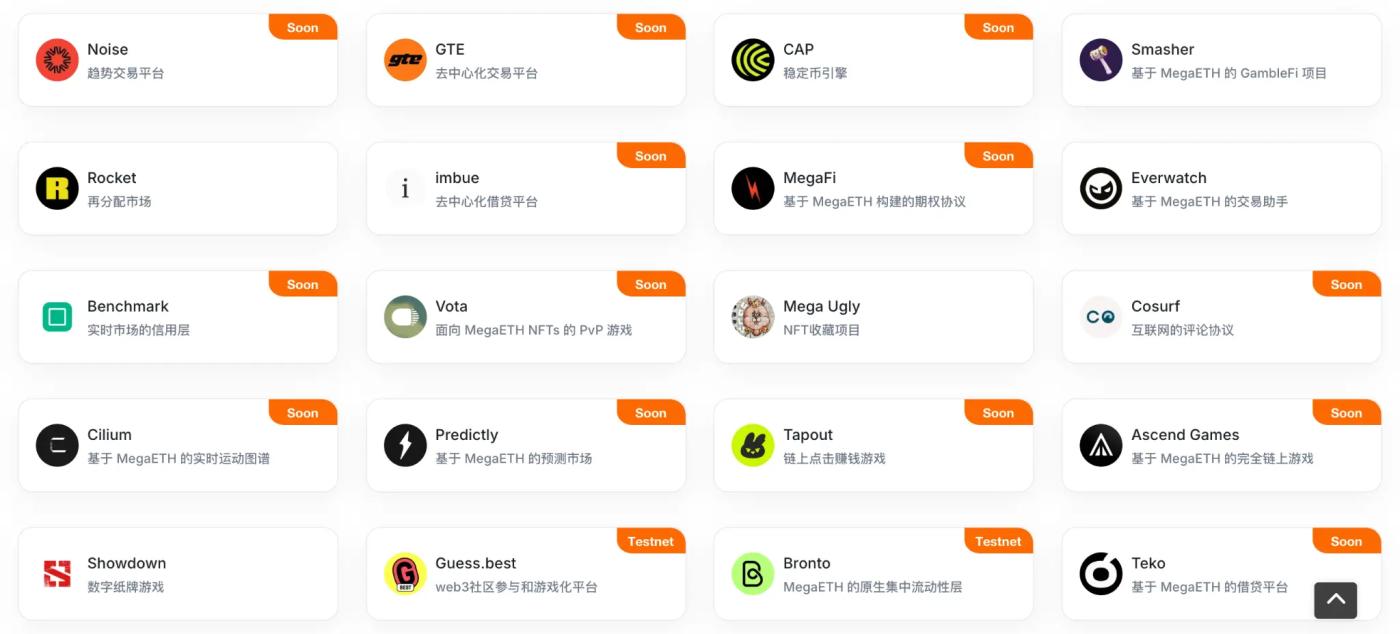Open the Cilium card
This screenshot has width=1400, height=634.
[x=178, y=445]
